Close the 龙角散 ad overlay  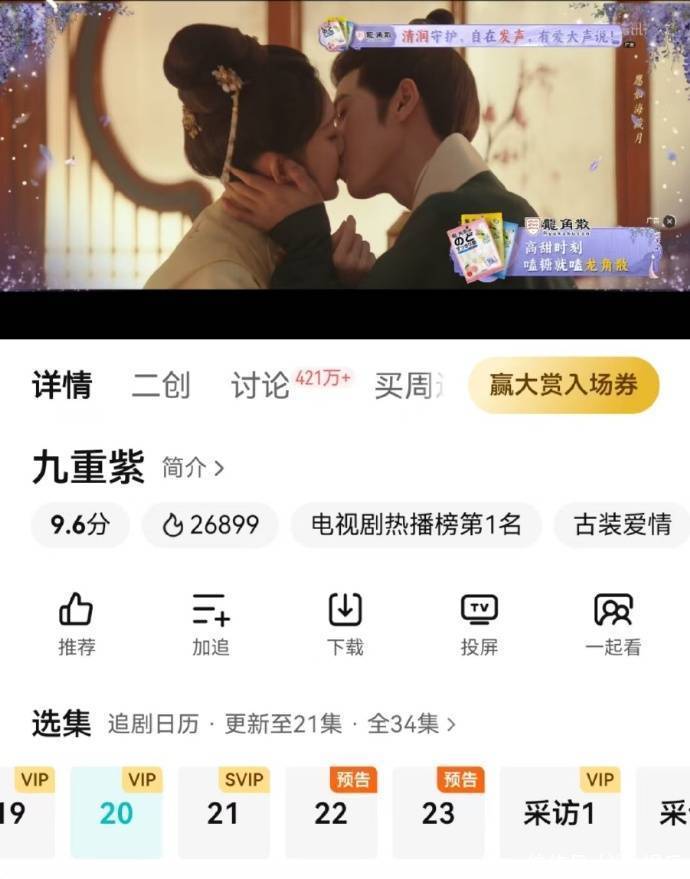[x=669, y=221]
